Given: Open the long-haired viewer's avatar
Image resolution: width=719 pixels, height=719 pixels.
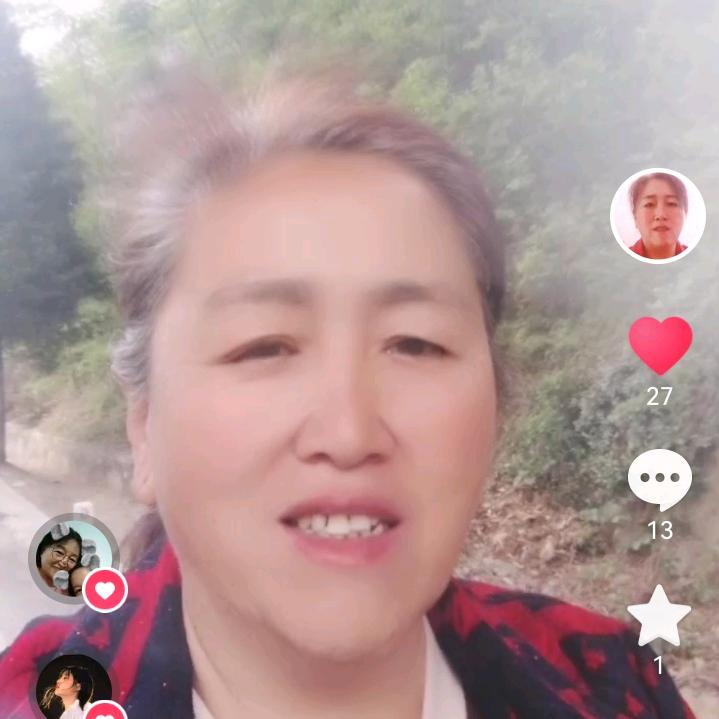Looking at the screenshot, I should [x=73, y=688].
